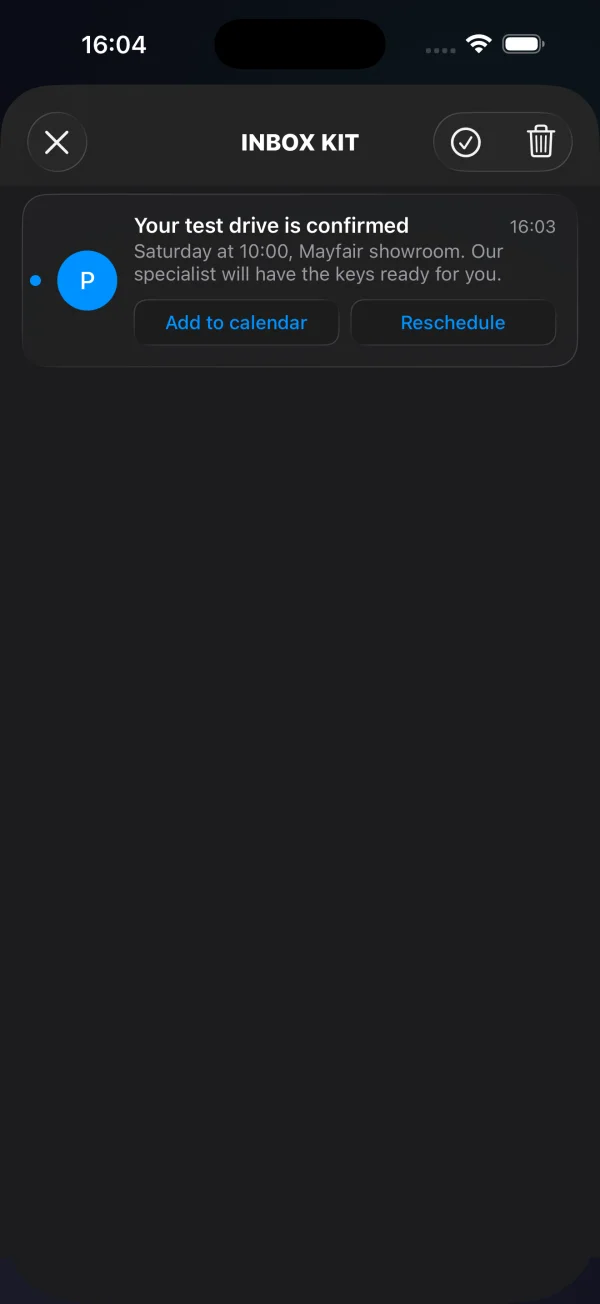The height and width of the screenshot is (1304, 600).
Task: Mark all messages as read
Action: click(x=466, y=142)
